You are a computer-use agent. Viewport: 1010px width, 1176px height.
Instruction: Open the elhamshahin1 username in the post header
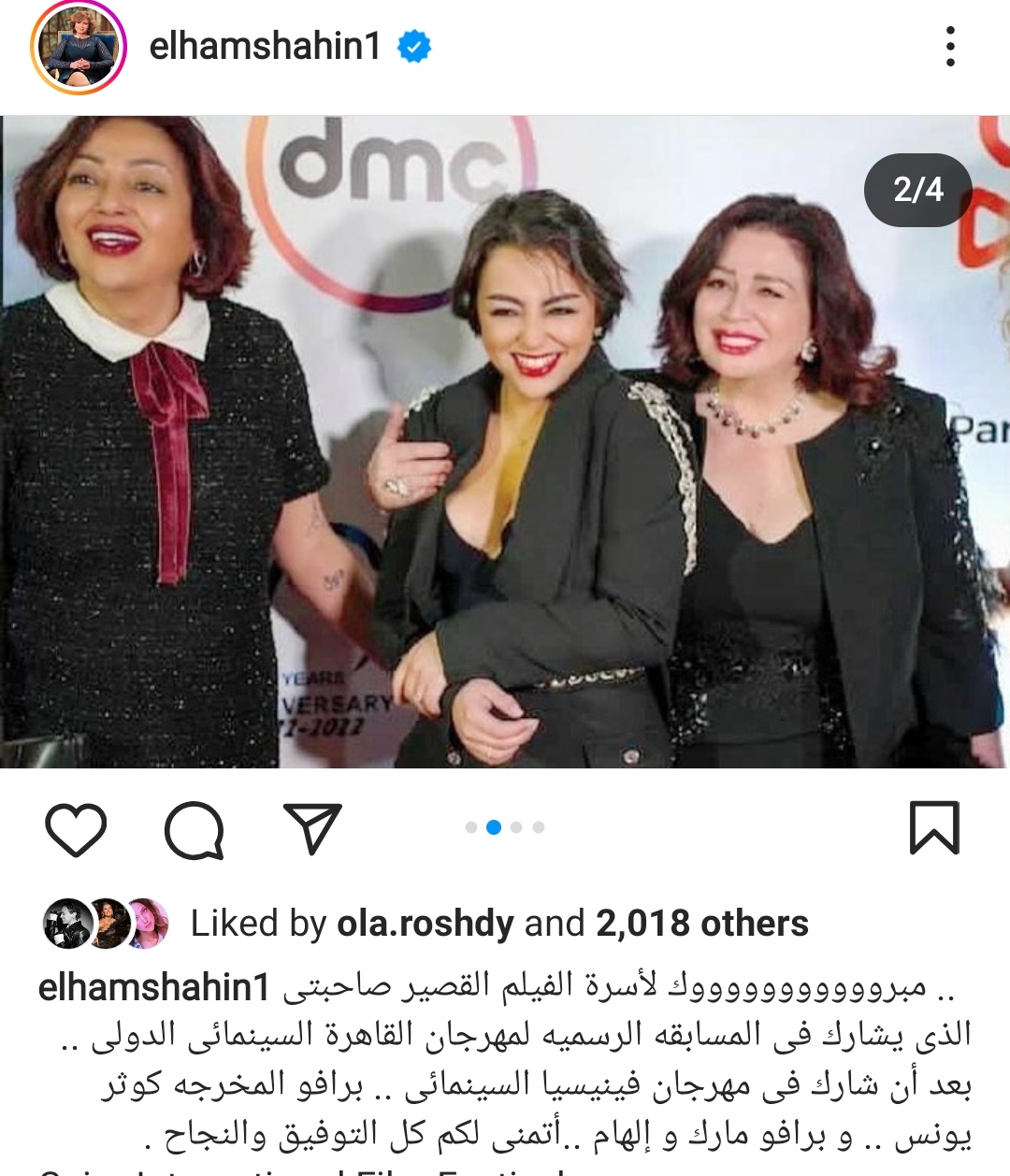265,46
